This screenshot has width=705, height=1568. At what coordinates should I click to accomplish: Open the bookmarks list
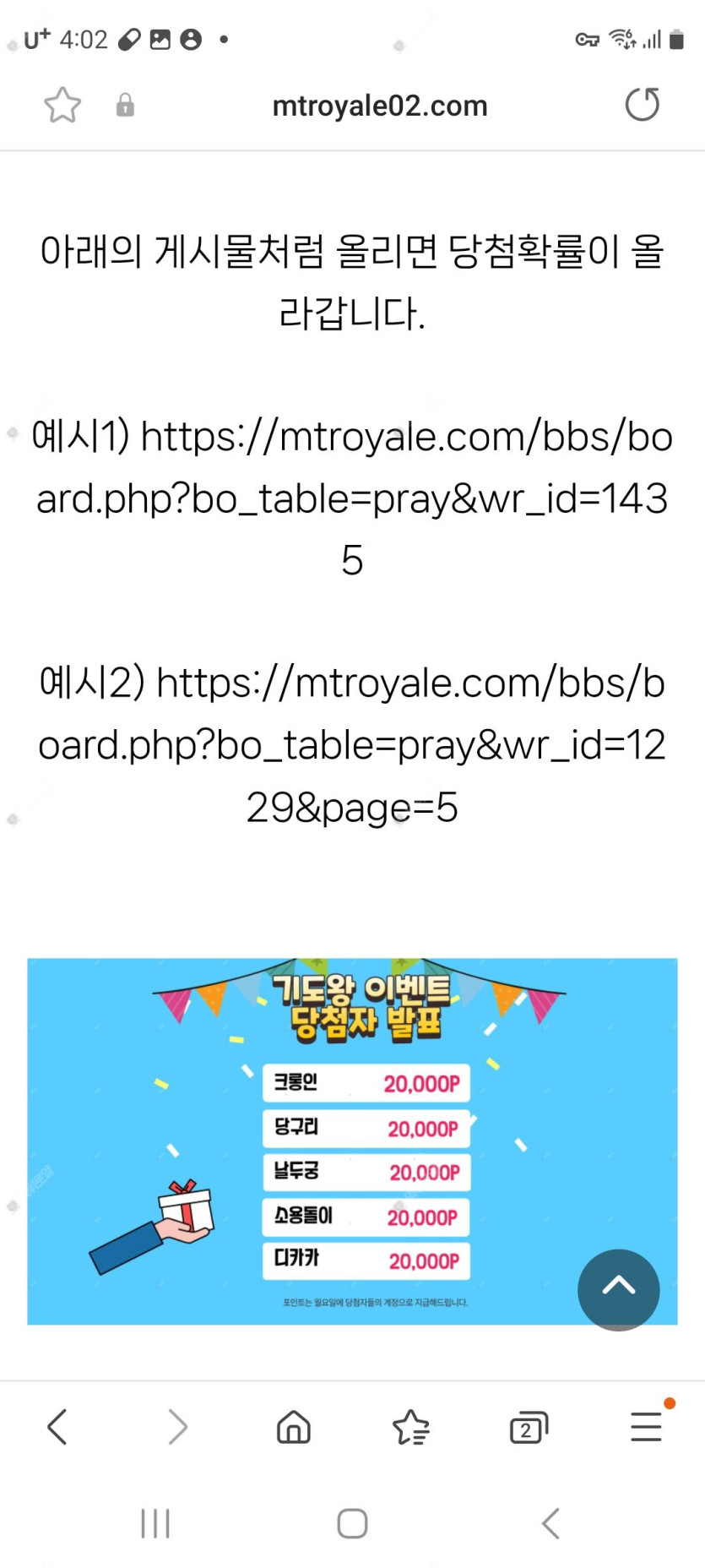[411, 1427]
